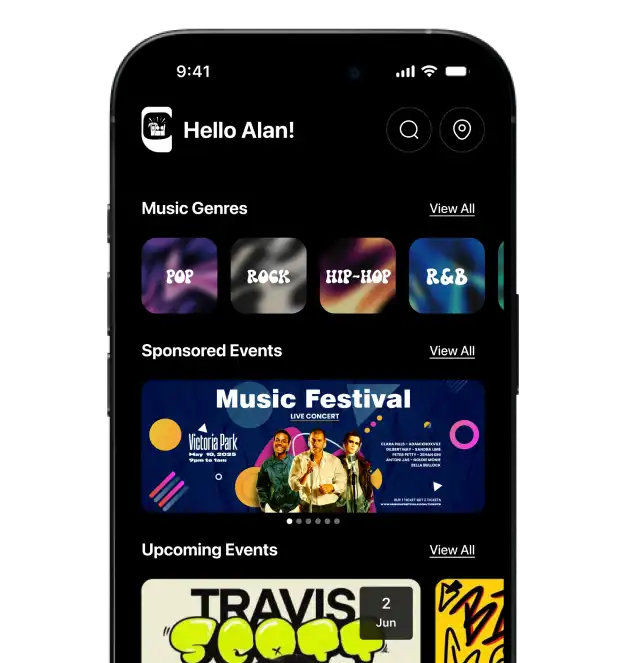
Task: Tap the banner carousel page dots
Action: coord(313,521)
